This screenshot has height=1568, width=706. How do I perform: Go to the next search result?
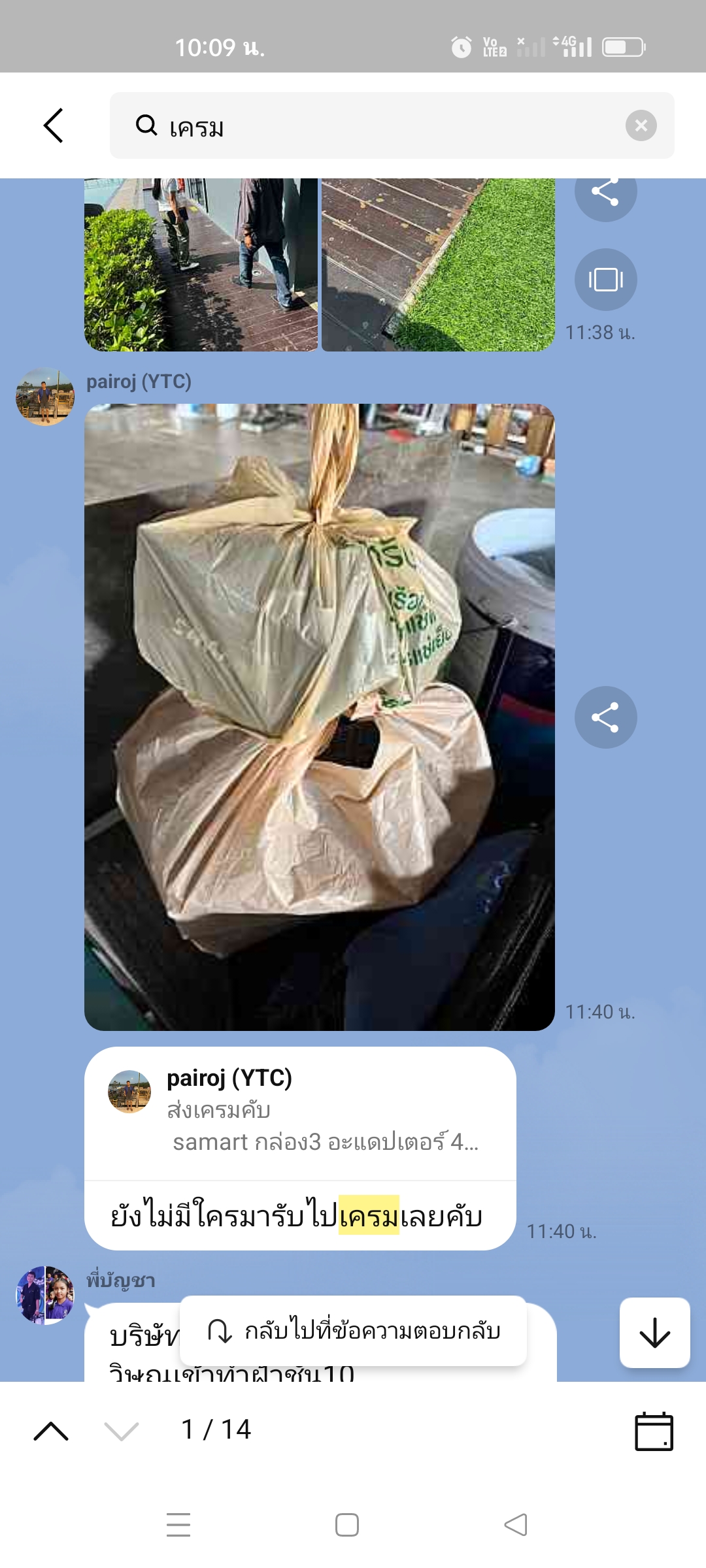coord(122,1431)
